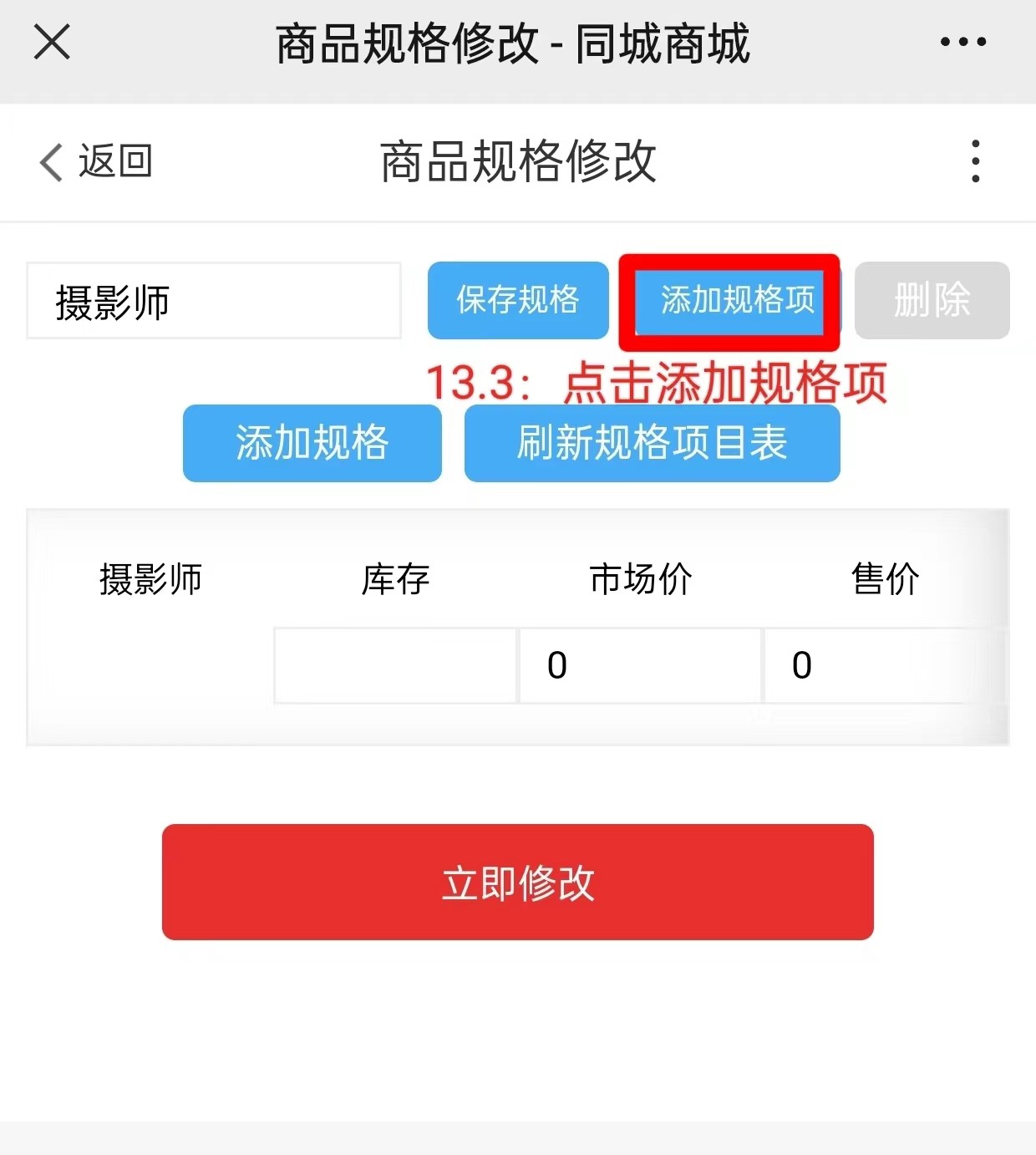Focus the 库存 input box
1036x1155 pixels.
[395, 665]
